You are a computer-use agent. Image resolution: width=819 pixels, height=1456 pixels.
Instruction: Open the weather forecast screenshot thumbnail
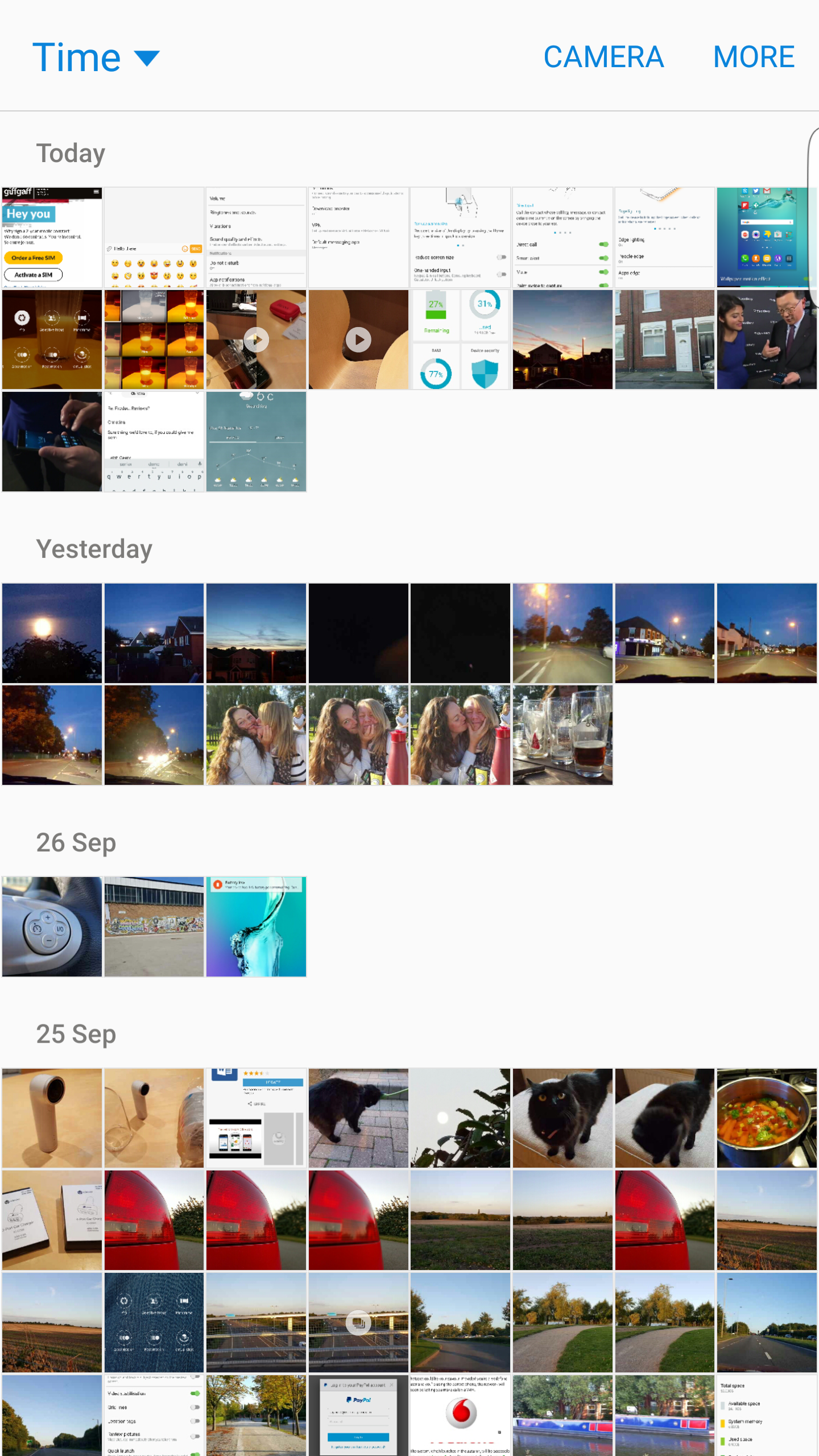pos(256,441)
